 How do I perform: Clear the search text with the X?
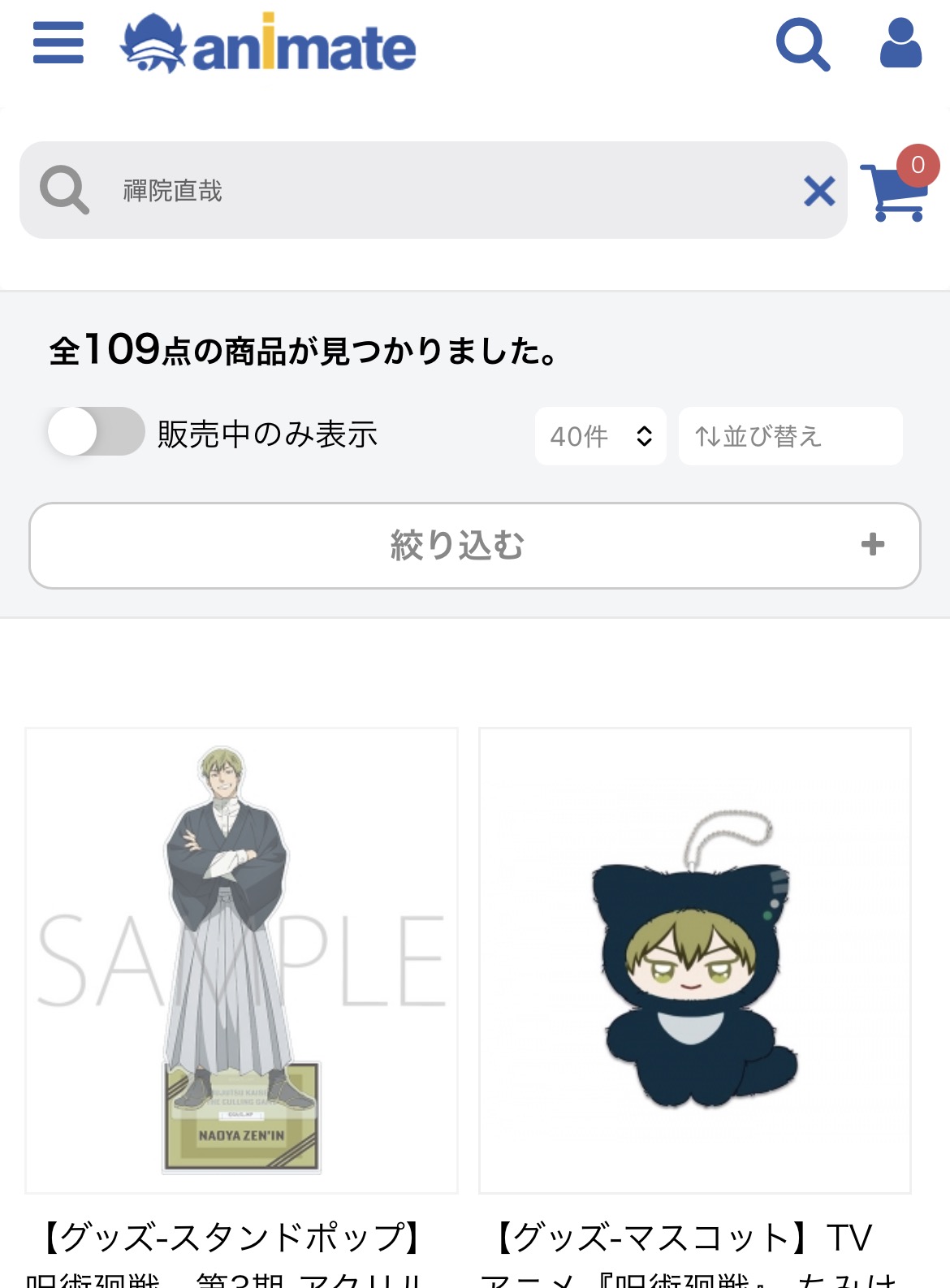pos(819,192)
